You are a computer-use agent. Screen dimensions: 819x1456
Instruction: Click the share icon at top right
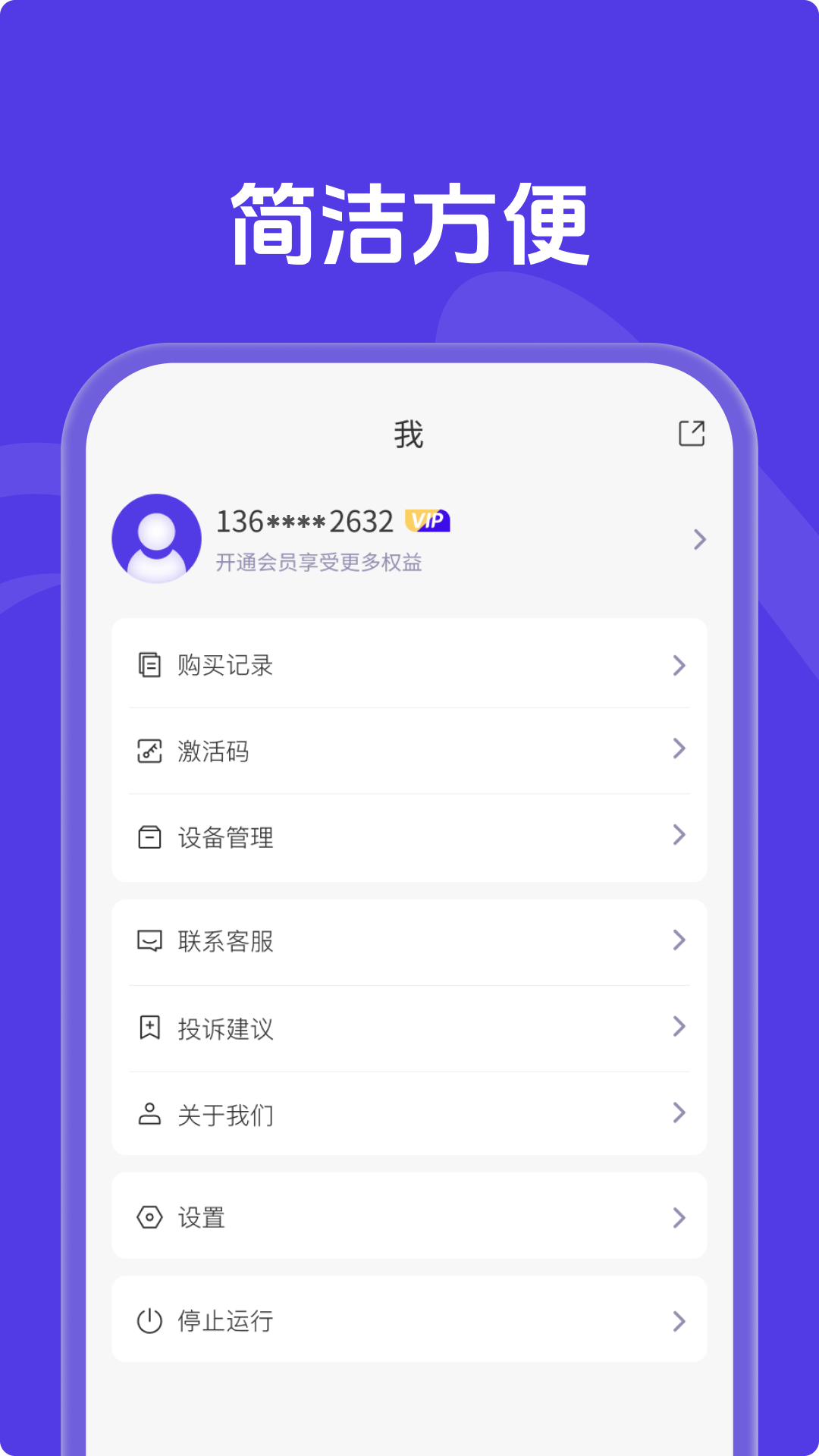pos(692,434)
